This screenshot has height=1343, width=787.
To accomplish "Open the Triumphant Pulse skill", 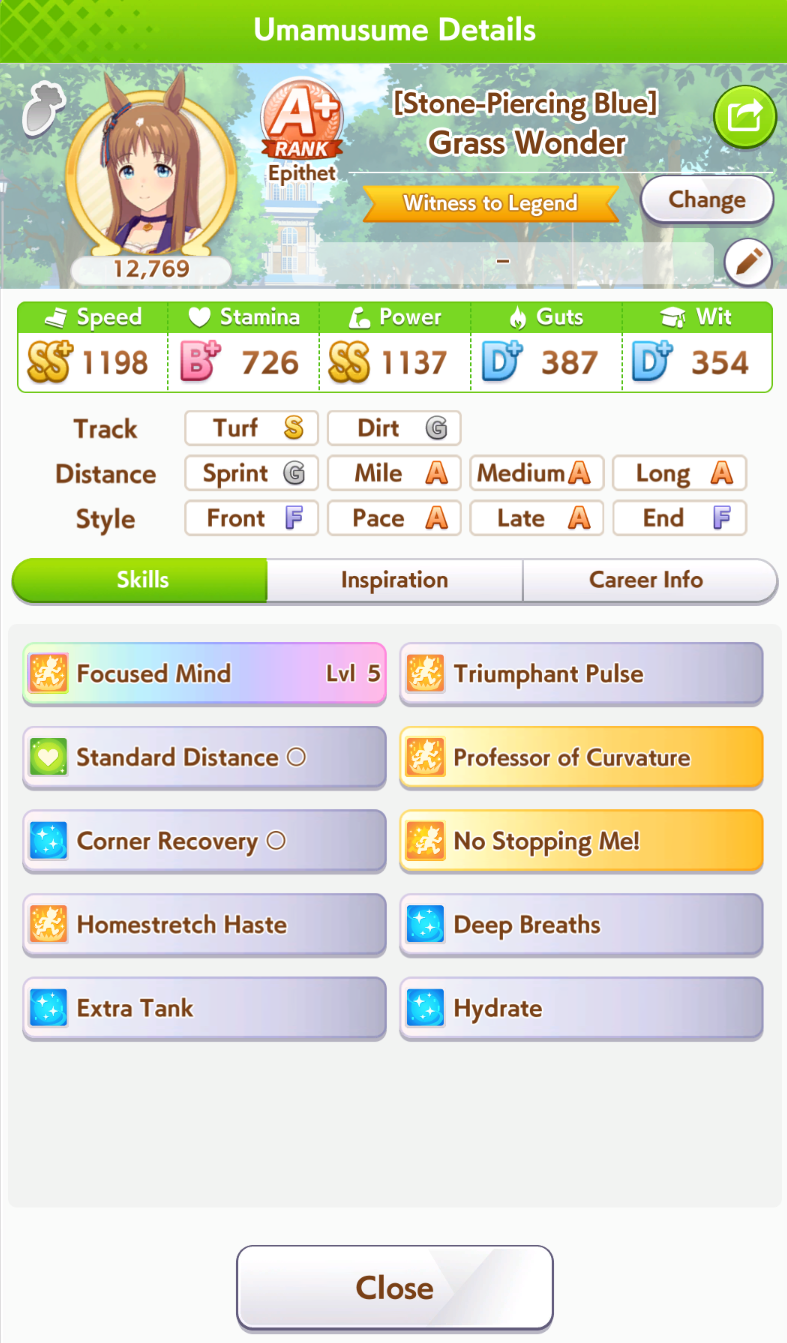I will pyautogui.click(x=581, y=674).
